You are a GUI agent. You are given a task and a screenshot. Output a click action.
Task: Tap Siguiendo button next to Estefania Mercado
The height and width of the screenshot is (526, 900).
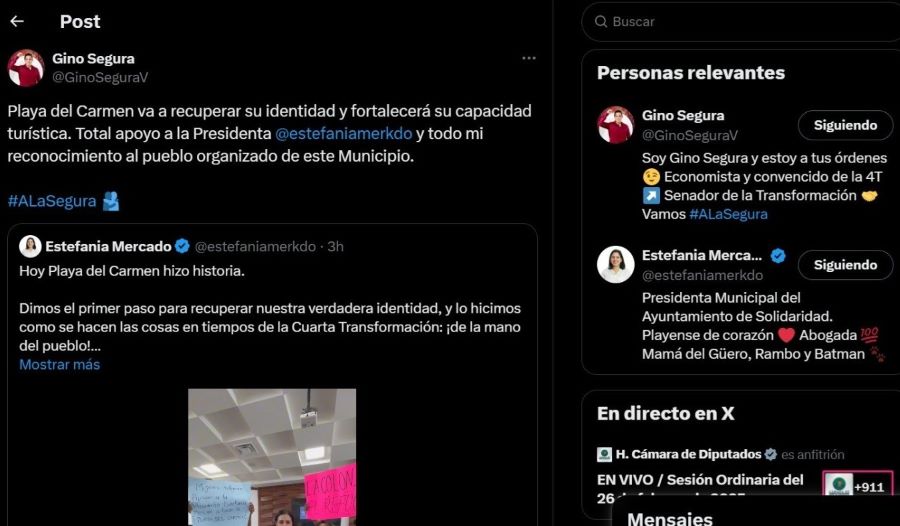(845, 265)
